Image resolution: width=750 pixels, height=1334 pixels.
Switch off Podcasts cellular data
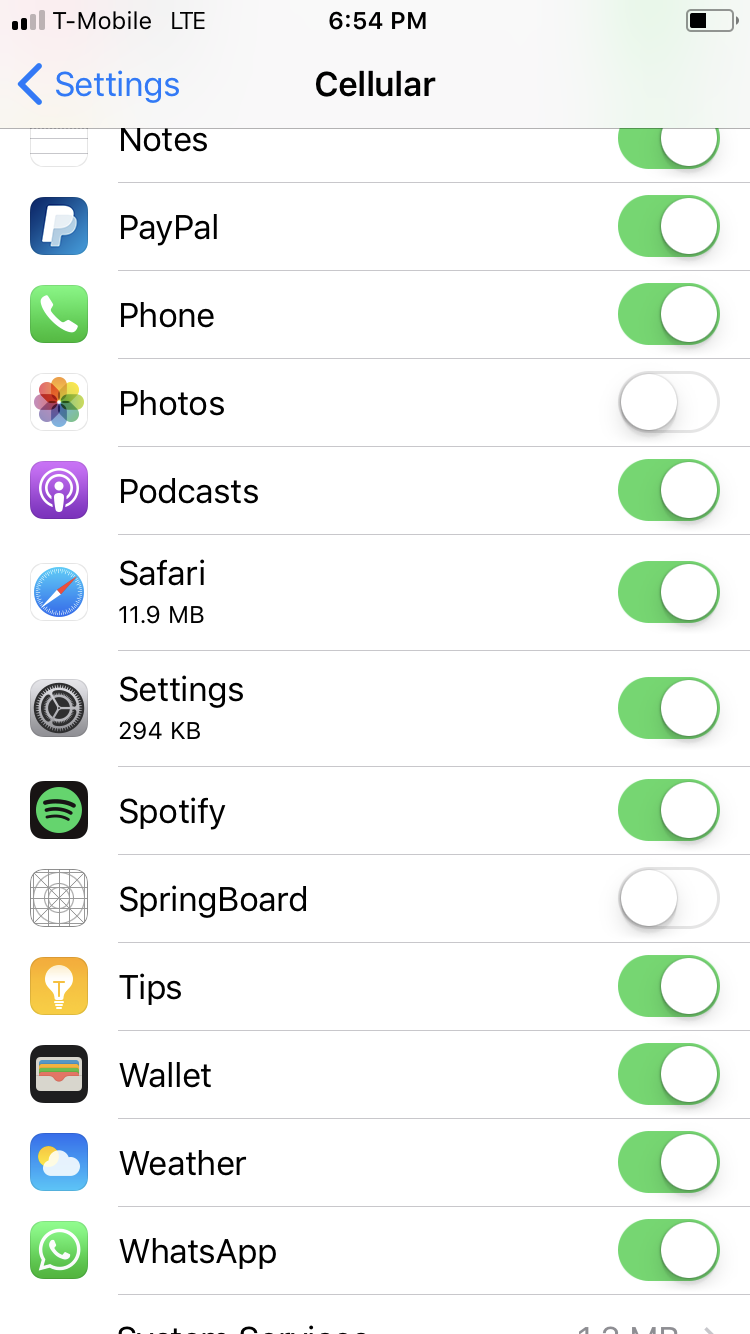pyautogui.click(x=668, y=491)
